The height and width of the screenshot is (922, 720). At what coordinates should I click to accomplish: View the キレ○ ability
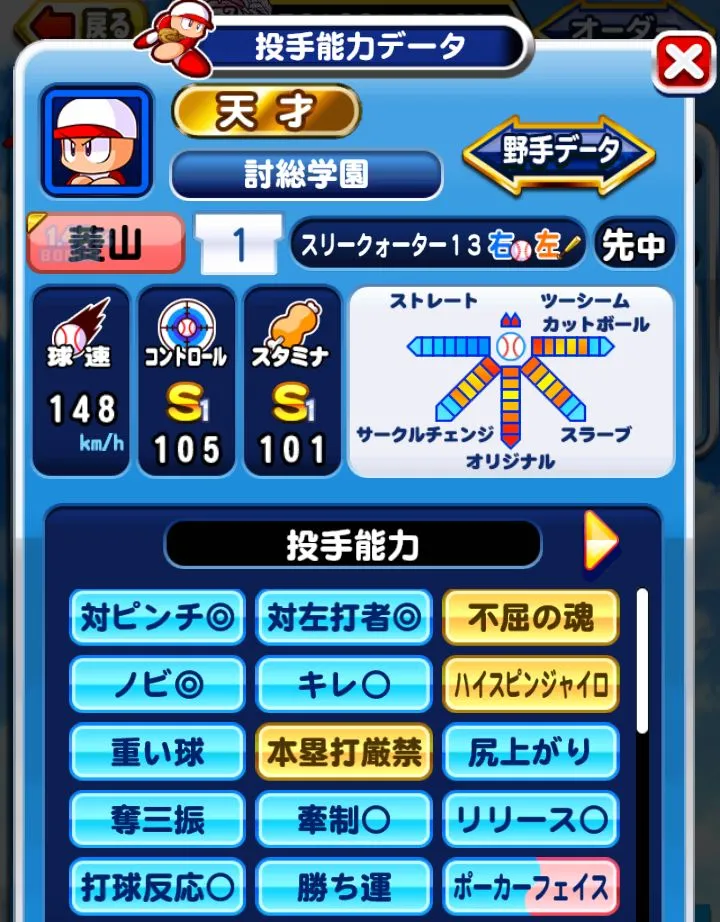344,685
